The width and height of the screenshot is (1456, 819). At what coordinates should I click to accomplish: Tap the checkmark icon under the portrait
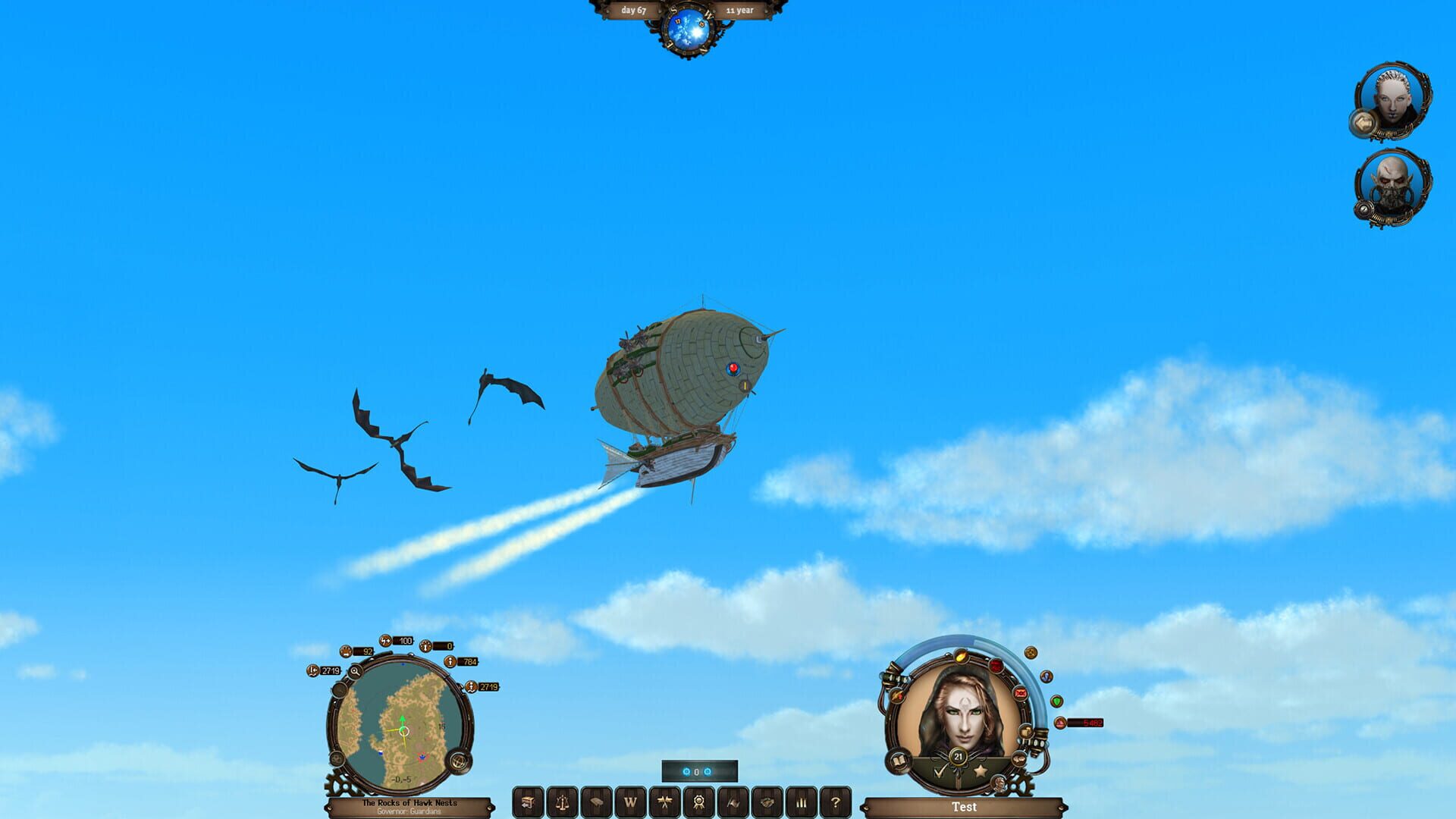click(940, 772)
